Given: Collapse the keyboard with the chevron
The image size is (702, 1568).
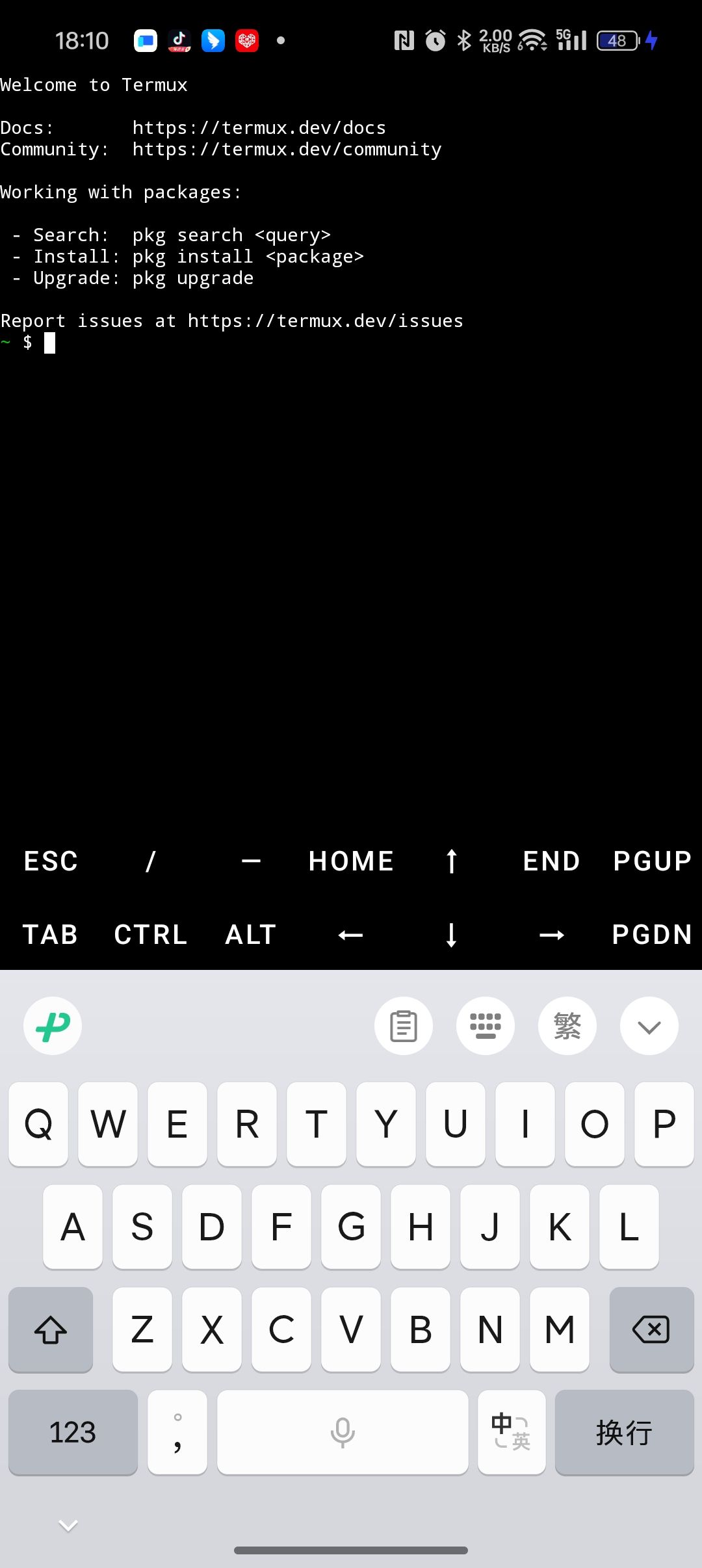Looking at the screenshot, I should tap(649, 1026).
